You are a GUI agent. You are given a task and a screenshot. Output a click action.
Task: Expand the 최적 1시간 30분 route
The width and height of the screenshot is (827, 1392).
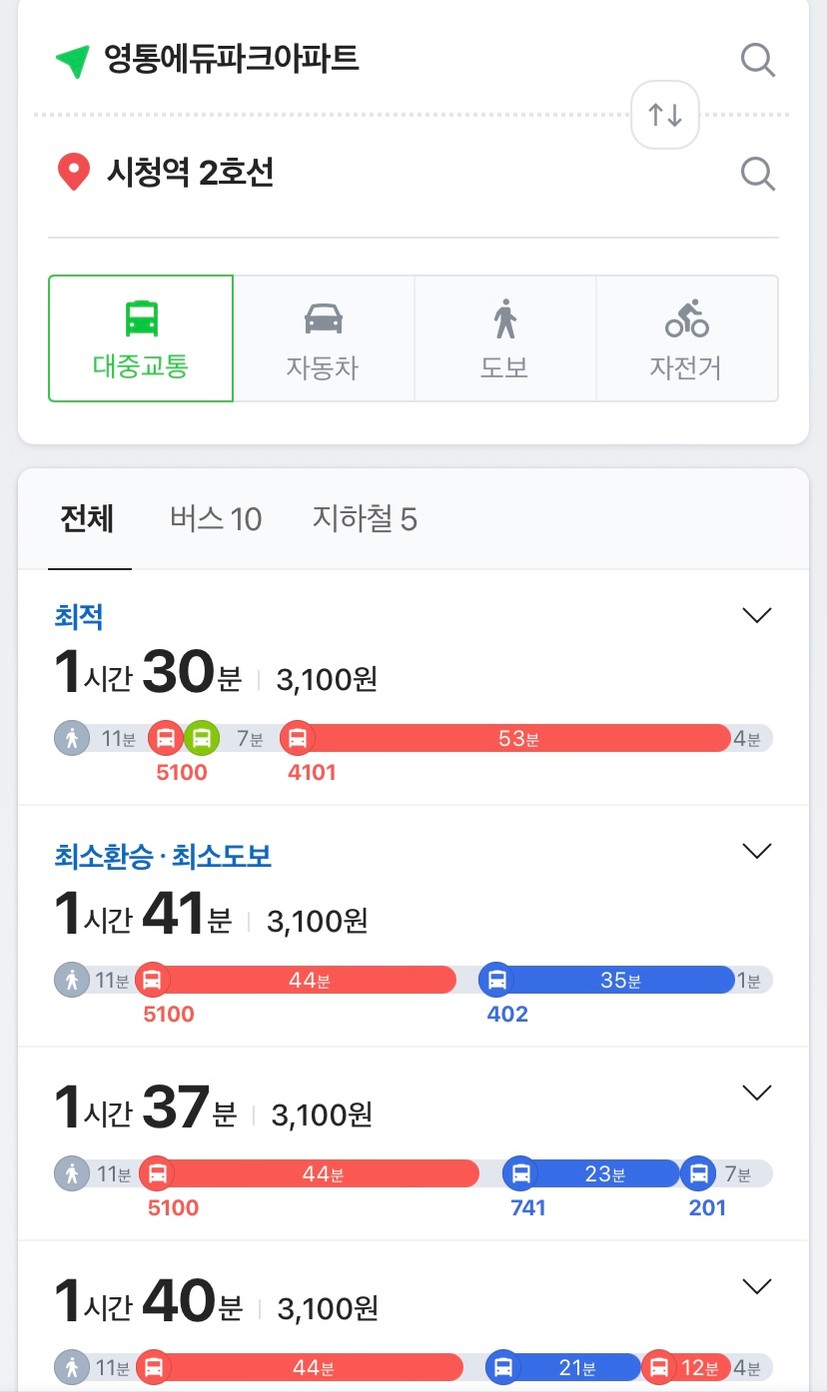[x=758, y=615]
